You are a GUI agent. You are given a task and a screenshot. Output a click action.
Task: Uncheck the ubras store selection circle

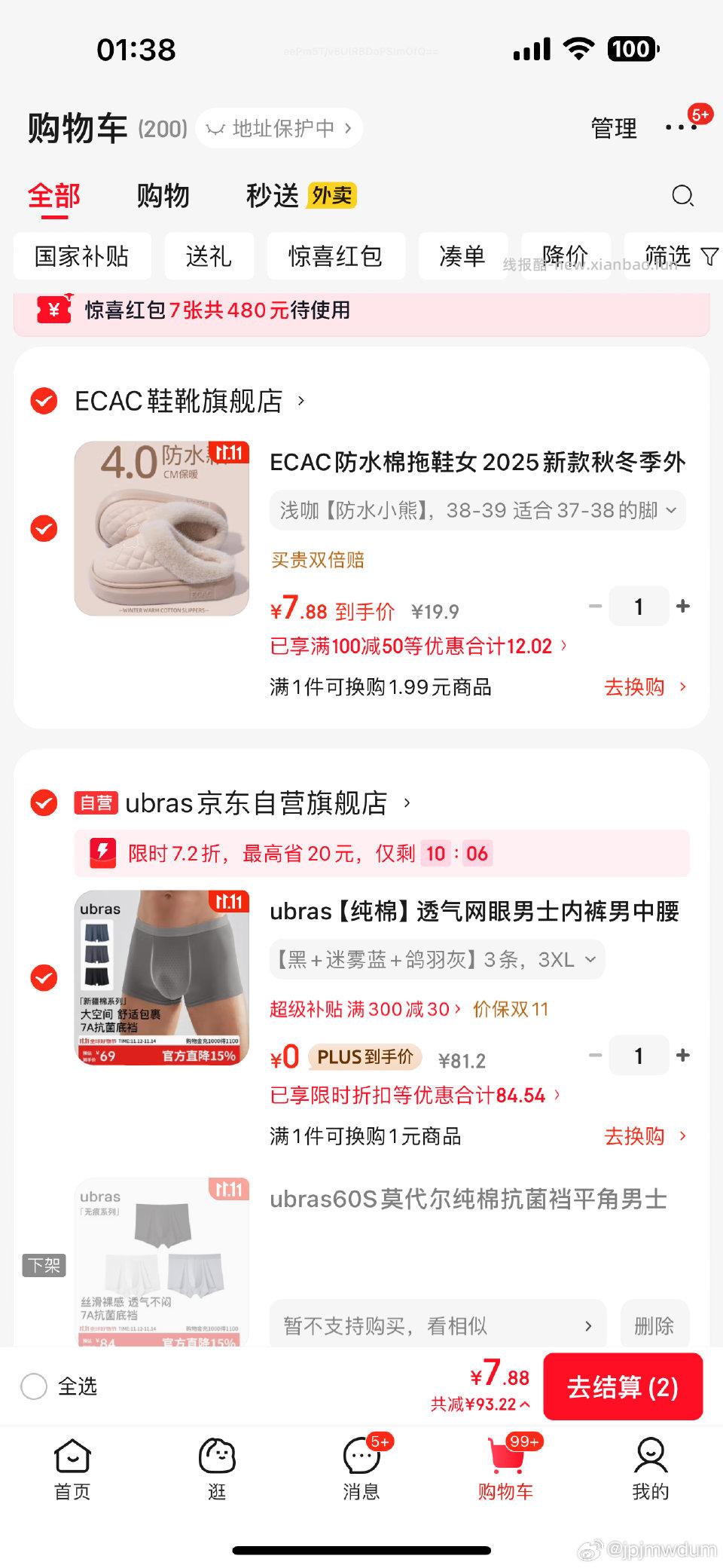point(43,804)
